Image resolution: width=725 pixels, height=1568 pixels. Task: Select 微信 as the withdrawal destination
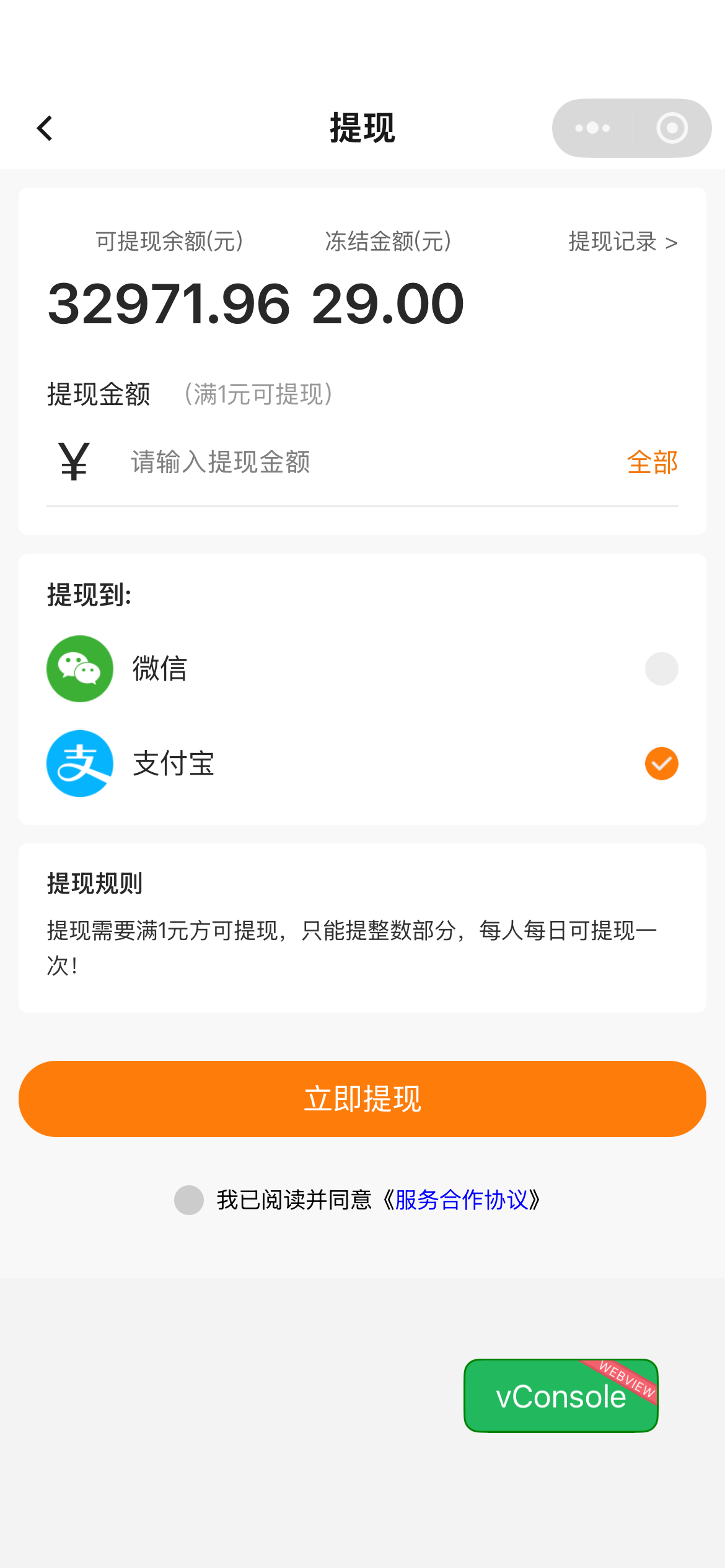click(x=661, y=669)
